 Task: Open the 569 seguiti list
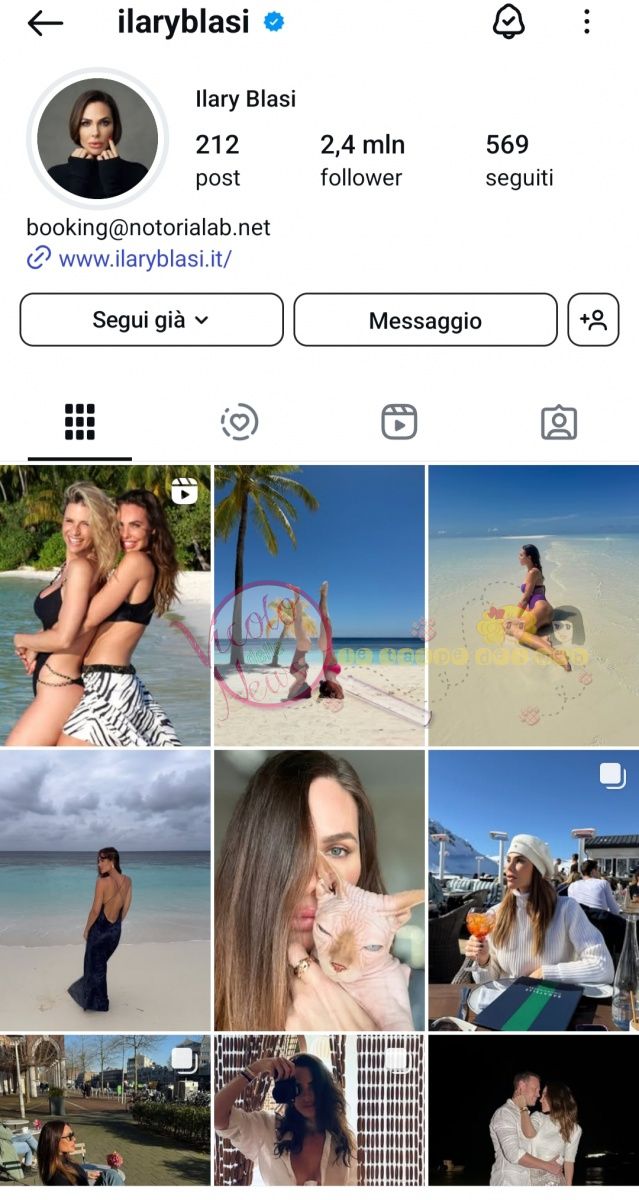click(518, 160)
